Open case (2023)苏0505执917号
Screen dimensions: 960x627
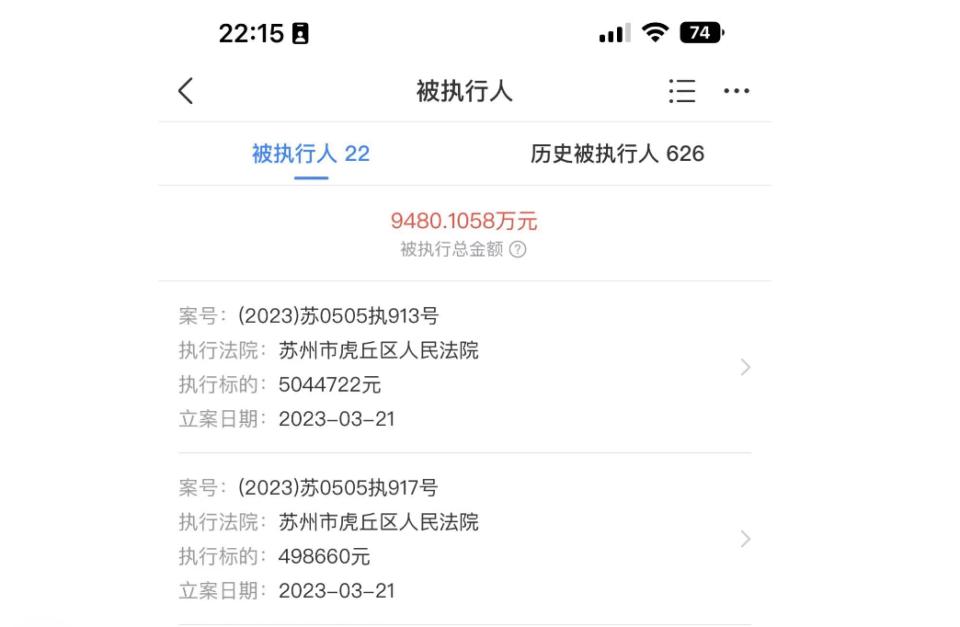(465, 539)
